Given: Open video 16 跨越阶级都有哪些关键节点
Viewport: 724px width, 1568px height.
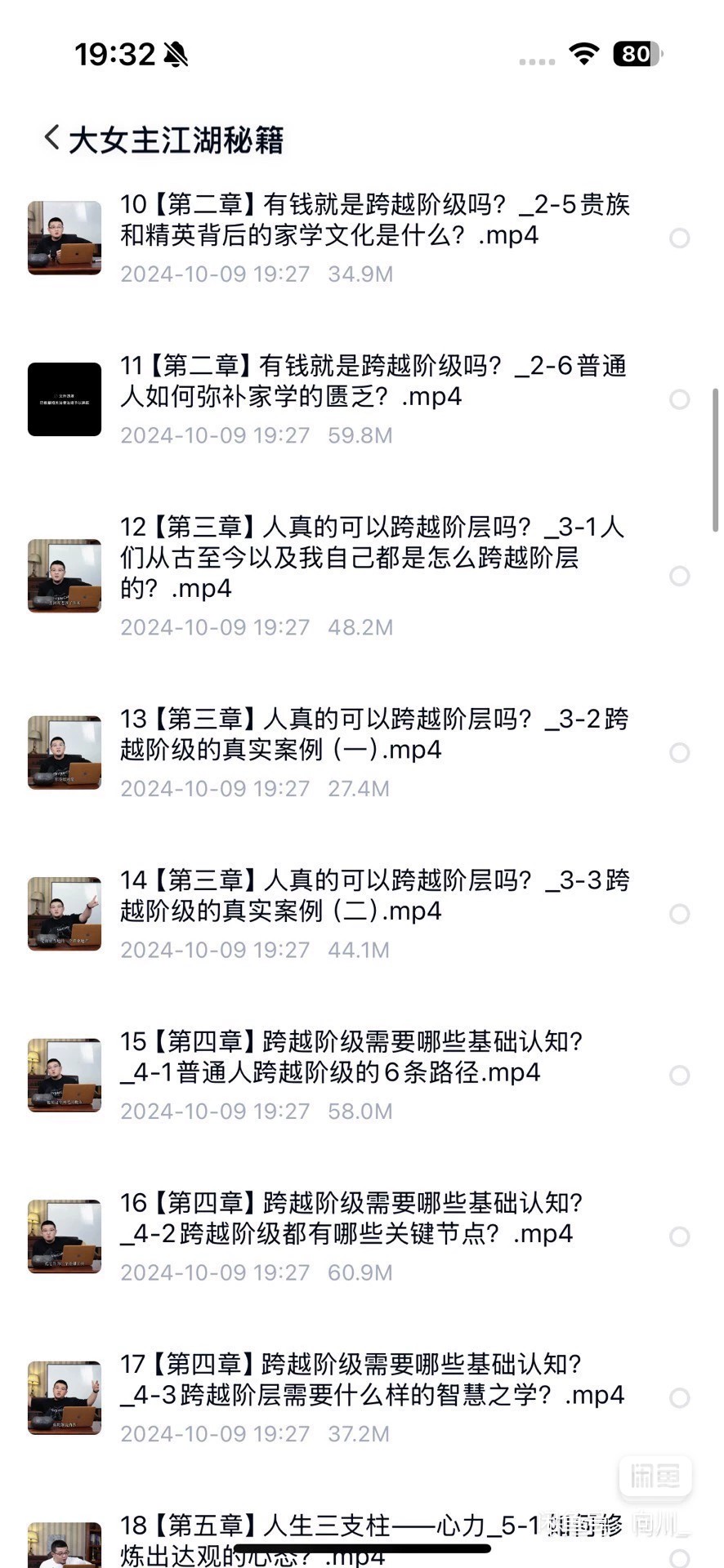Looking at the screenshot, I should 351,1218.
